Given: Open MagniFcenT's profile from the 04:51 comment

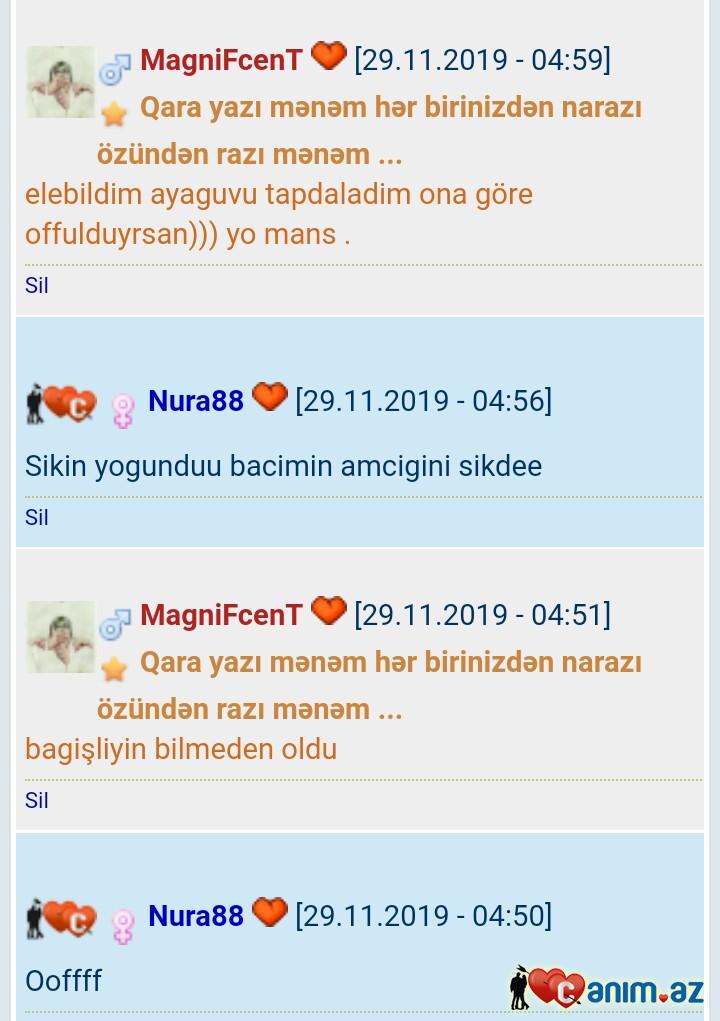Looking at the screenshot, I should pyautogui.click(x=221, y=615).
